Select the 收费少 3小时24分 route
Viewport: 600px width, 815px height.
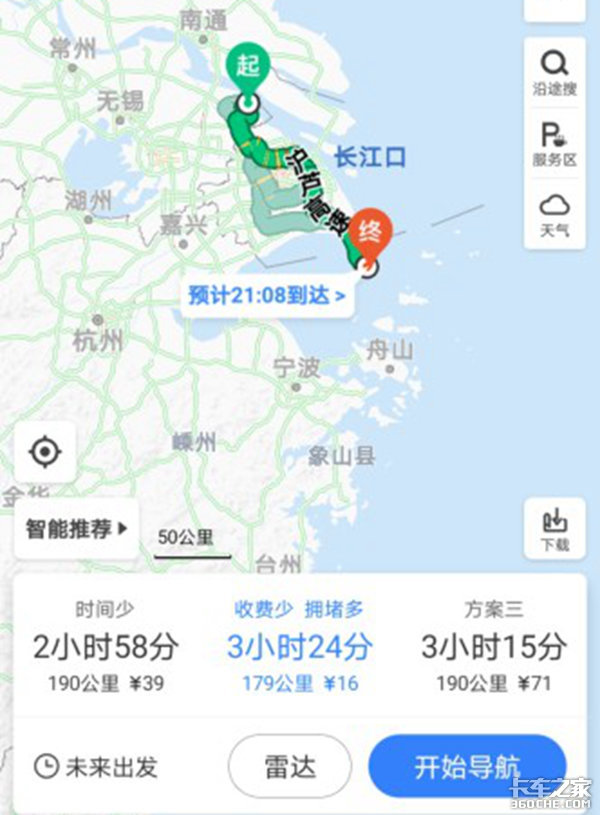pos(299,647)
